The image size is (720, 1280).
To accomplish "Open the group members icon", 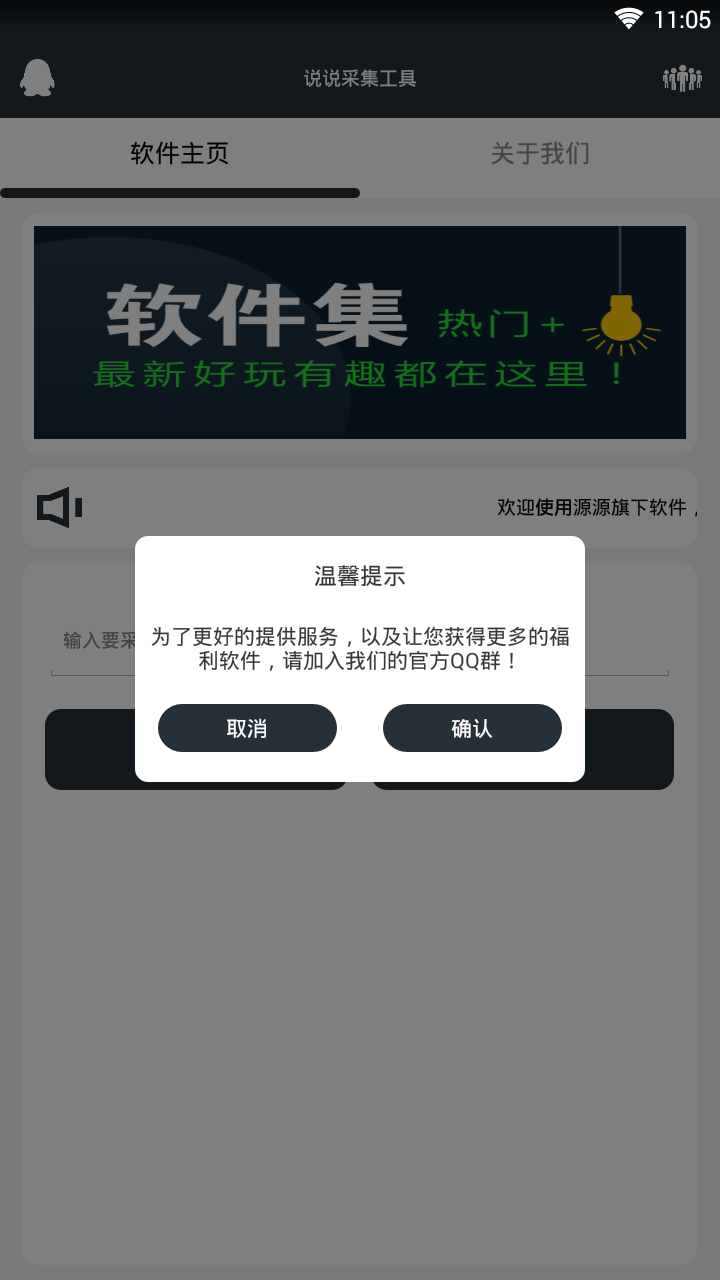I will click(682, 78).
